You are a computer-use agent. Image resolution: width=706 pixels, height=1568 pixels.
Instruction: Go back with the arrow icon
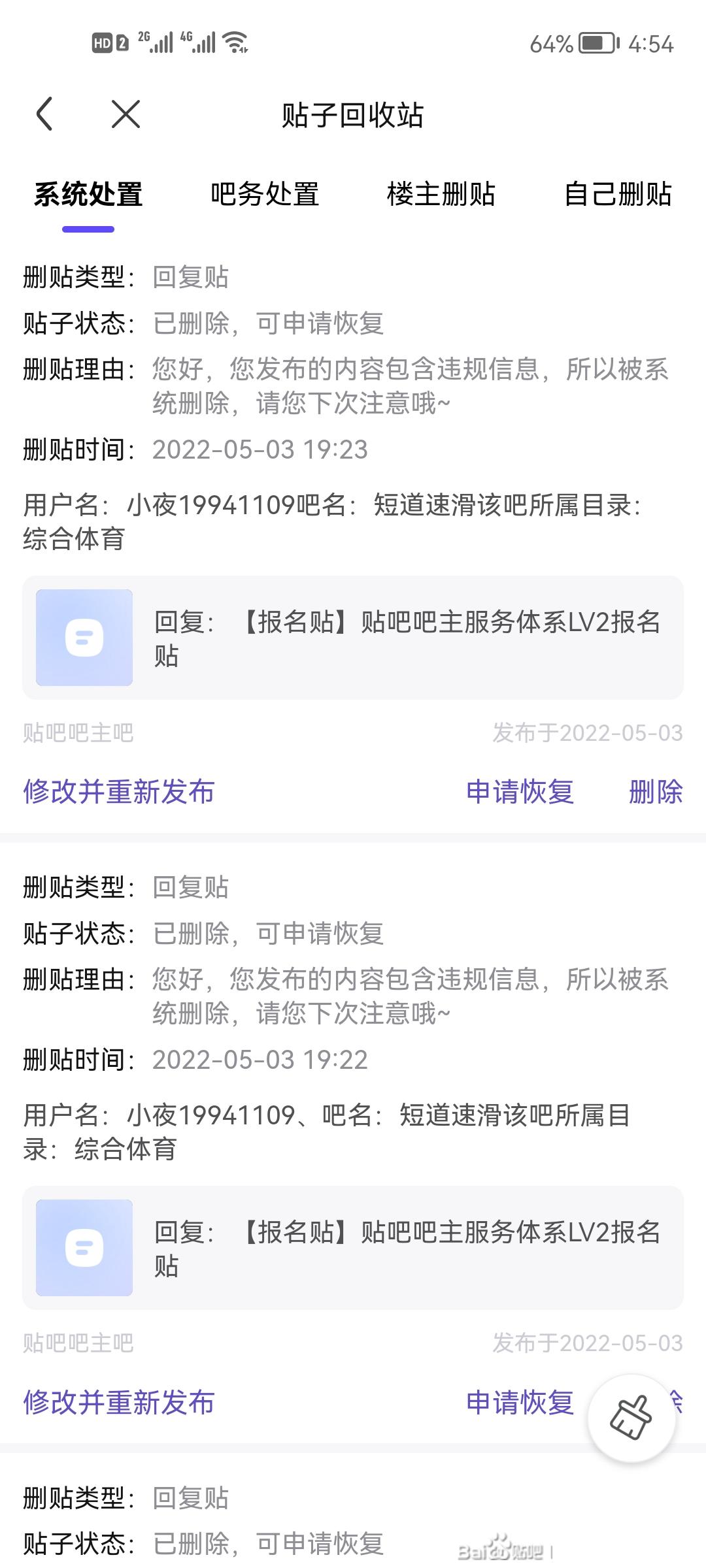click(44, 114)
